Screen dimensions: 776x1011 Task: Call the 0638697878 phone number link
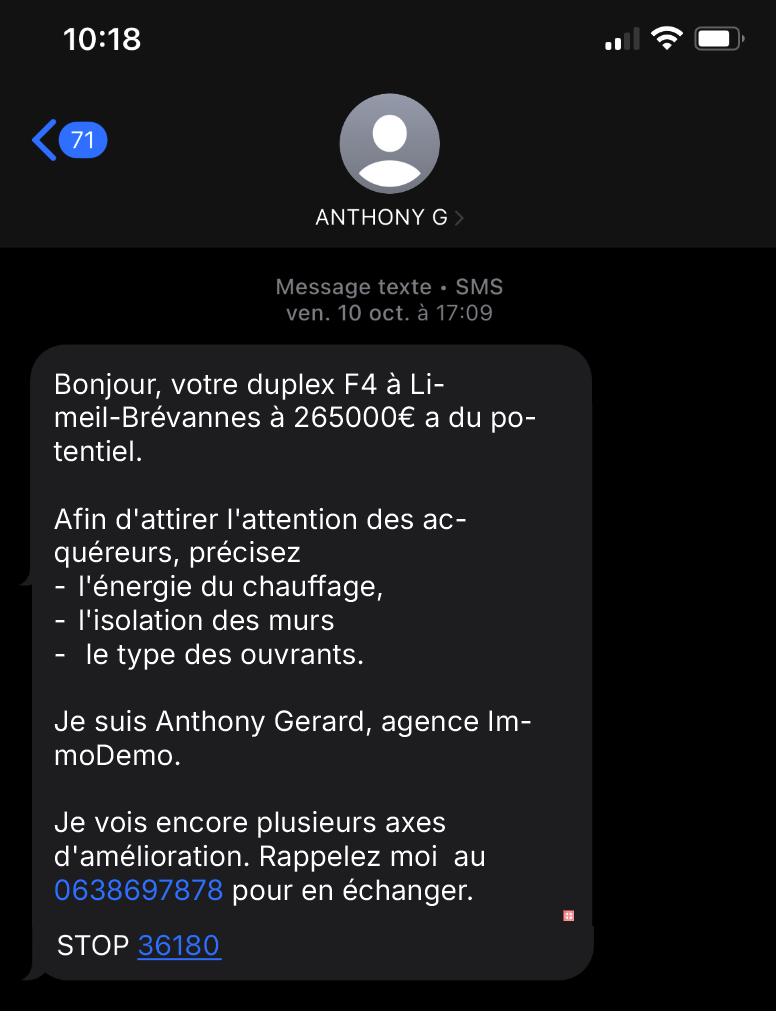[139, 890]
